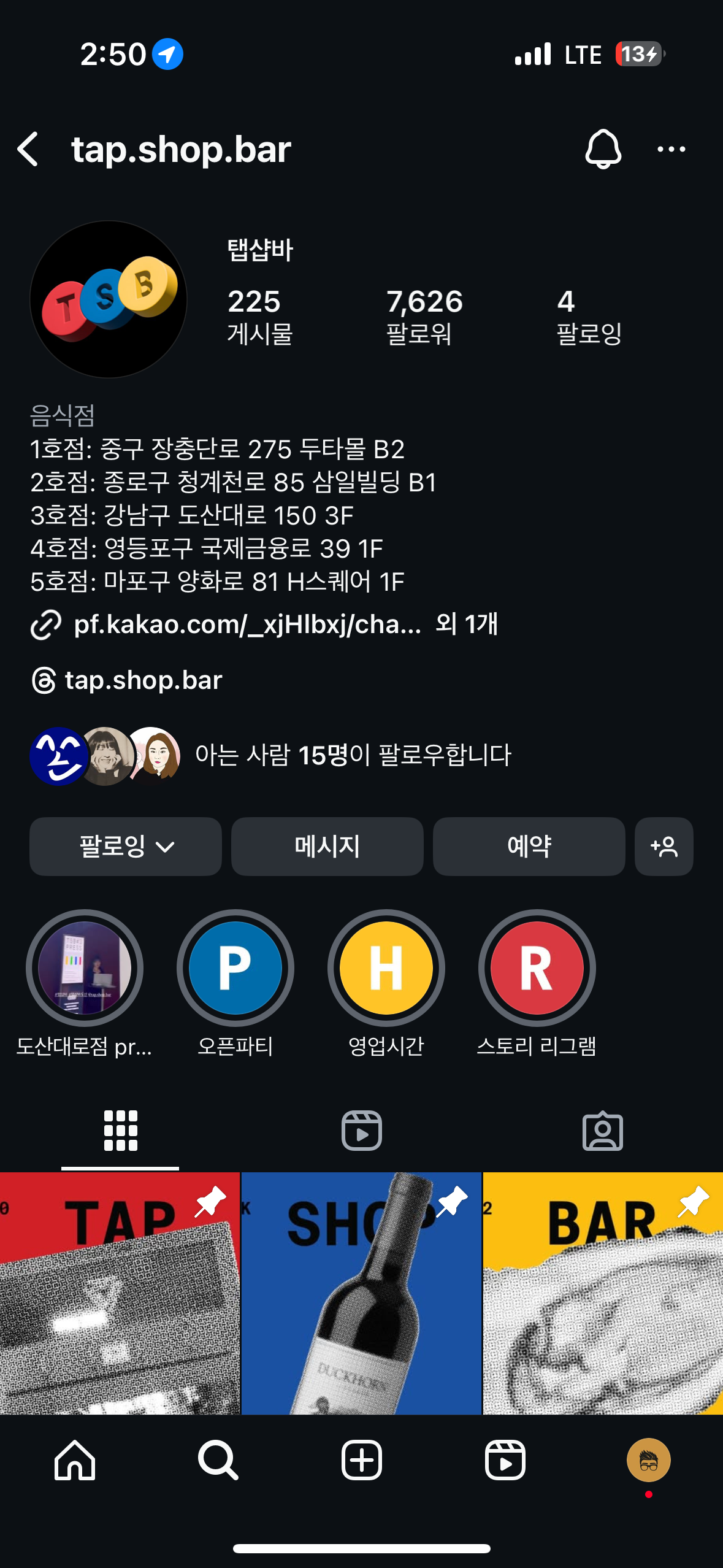Open the pinned red TAP post
The image size is (723, 1568).
tap(120, 1293)
